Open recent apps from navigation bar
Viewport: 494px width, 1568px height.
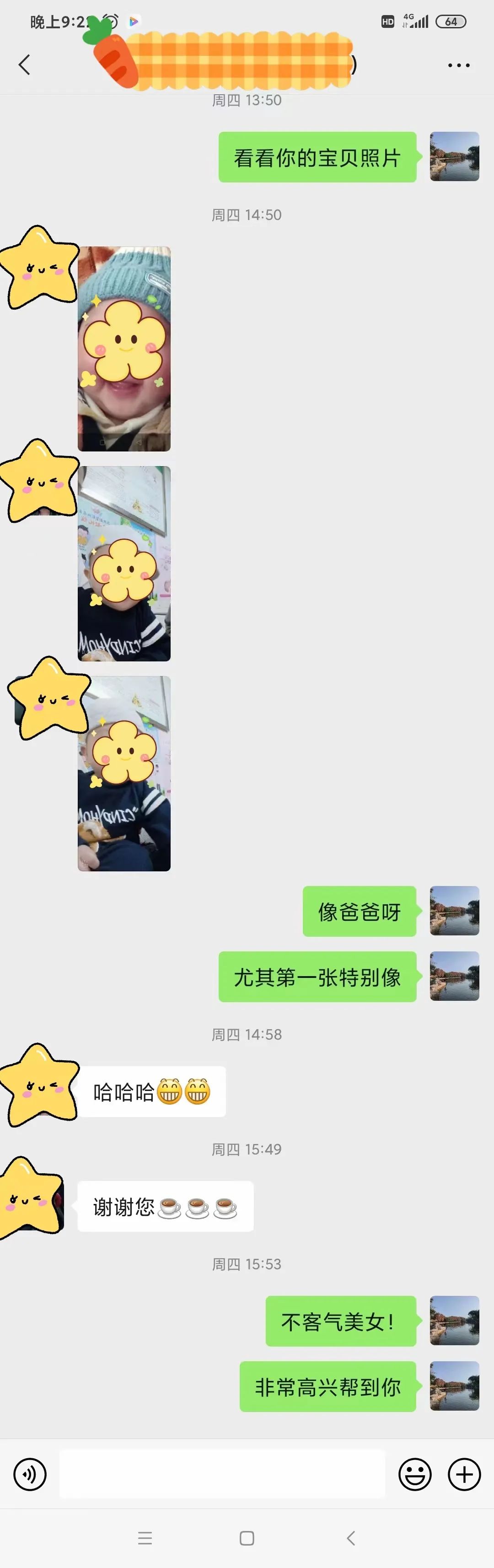click(145, 1539)
